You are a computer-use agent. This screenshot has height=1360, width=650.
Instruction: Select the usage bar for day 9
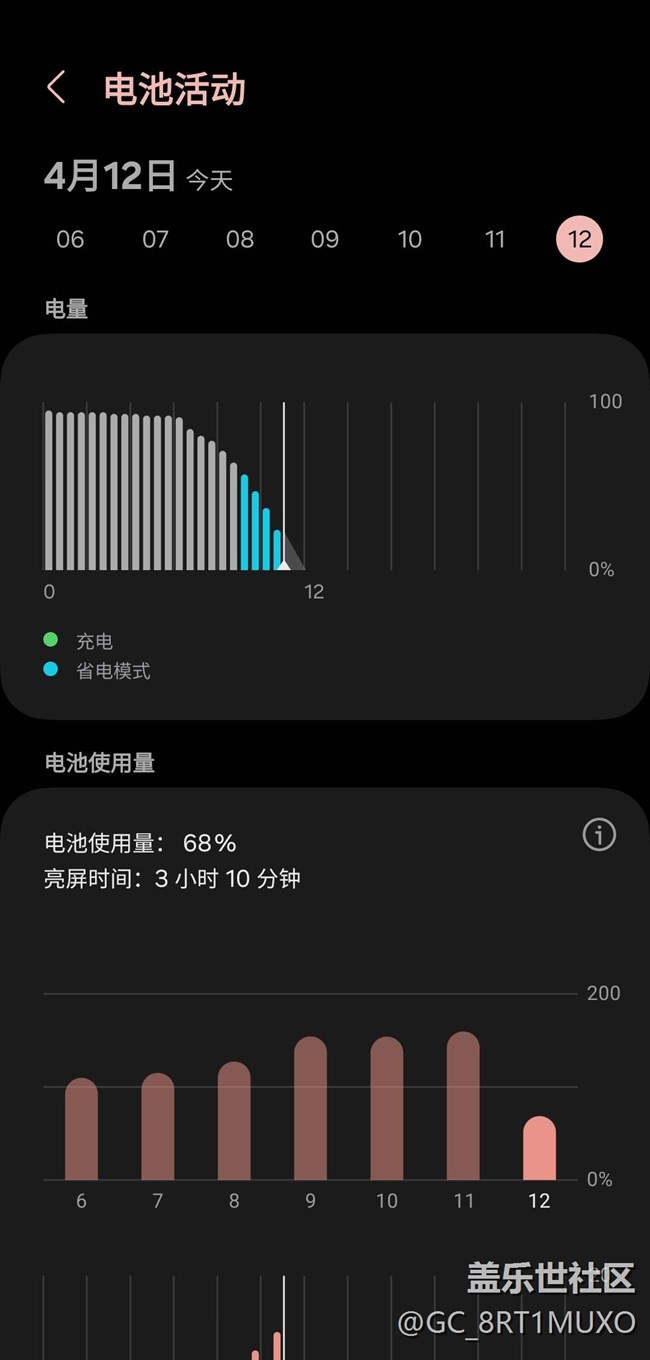pos(311,1110)
